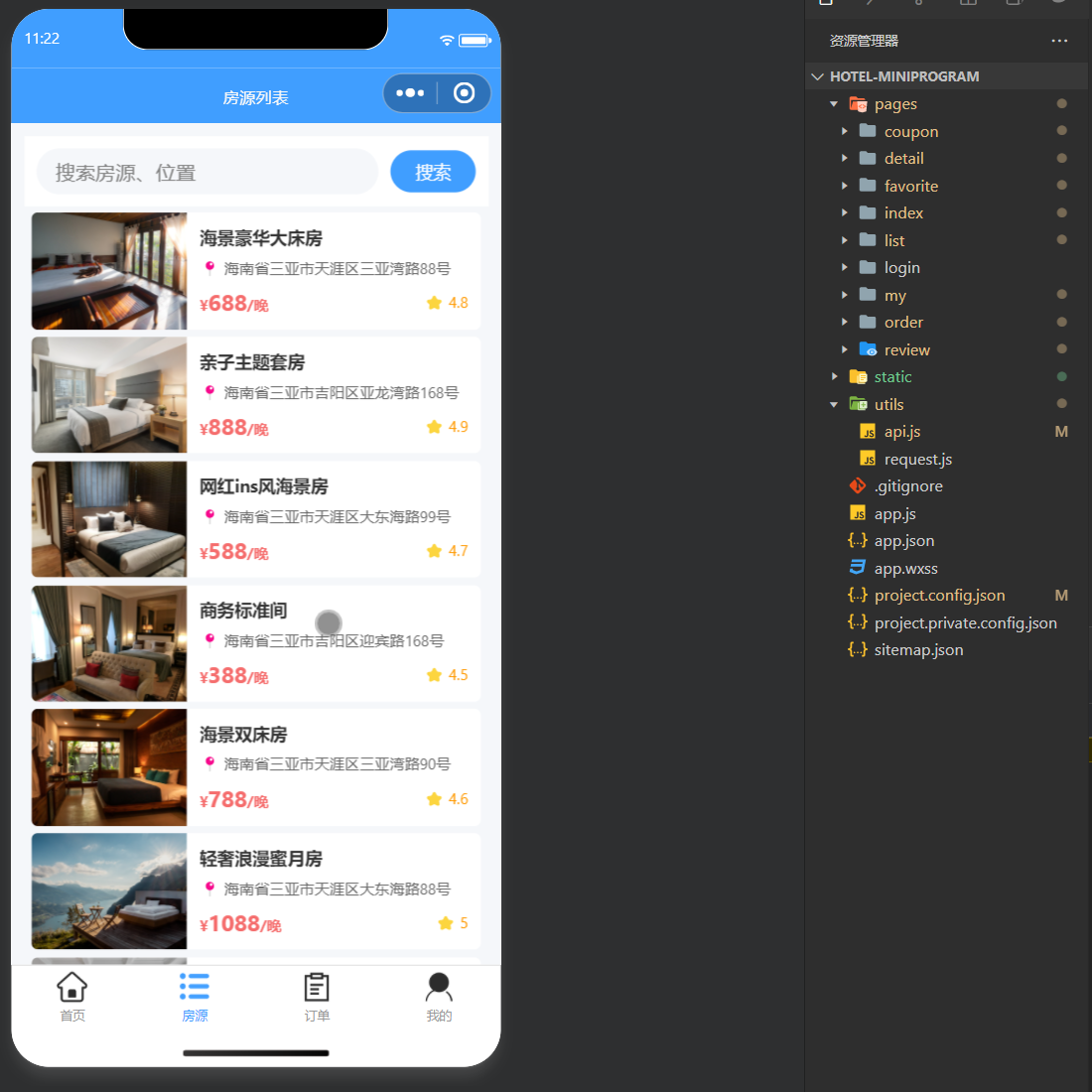
Task: Open the api.js file
Action: point(901,432)
